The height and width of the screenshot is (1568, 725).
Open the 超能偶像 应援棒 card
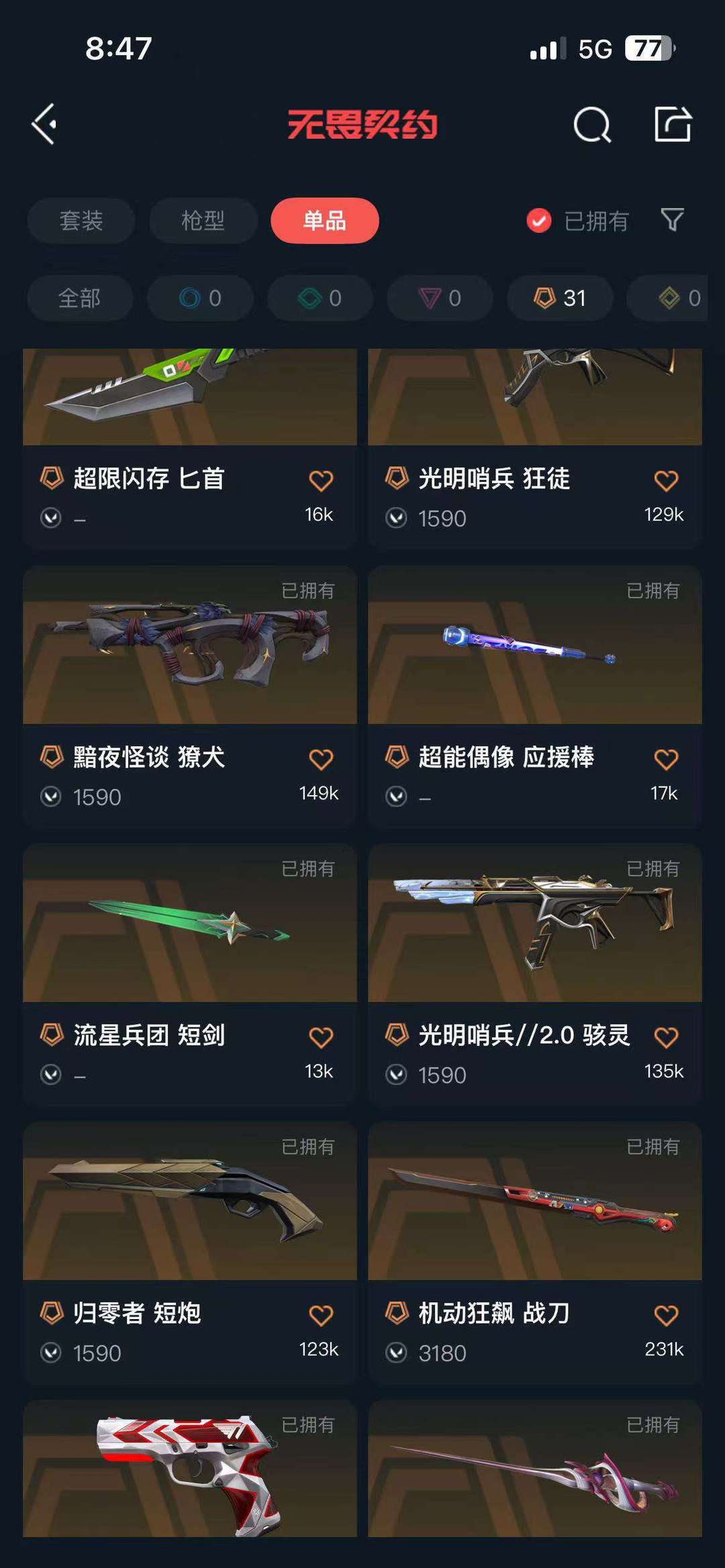(535, 696)
